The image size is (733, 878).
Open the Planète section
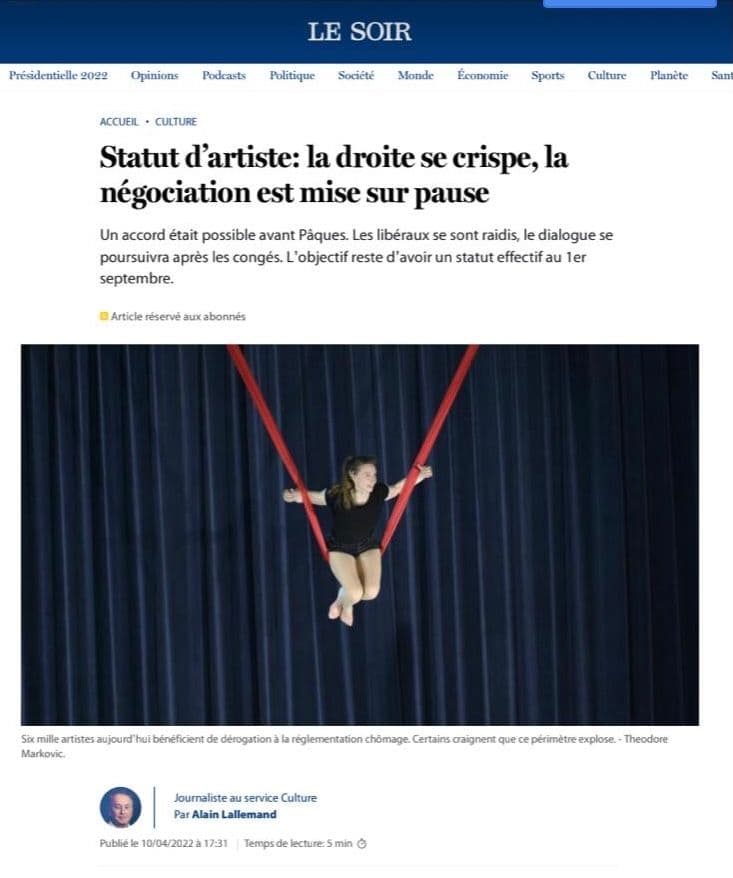point(669,76)
